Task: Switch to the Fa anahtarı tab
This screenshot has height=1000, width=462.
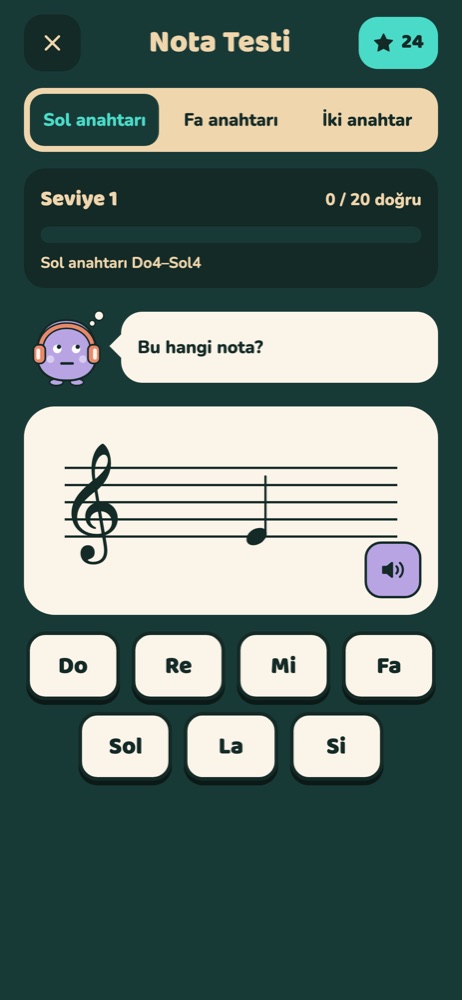Action: click(x=231, y=120)
